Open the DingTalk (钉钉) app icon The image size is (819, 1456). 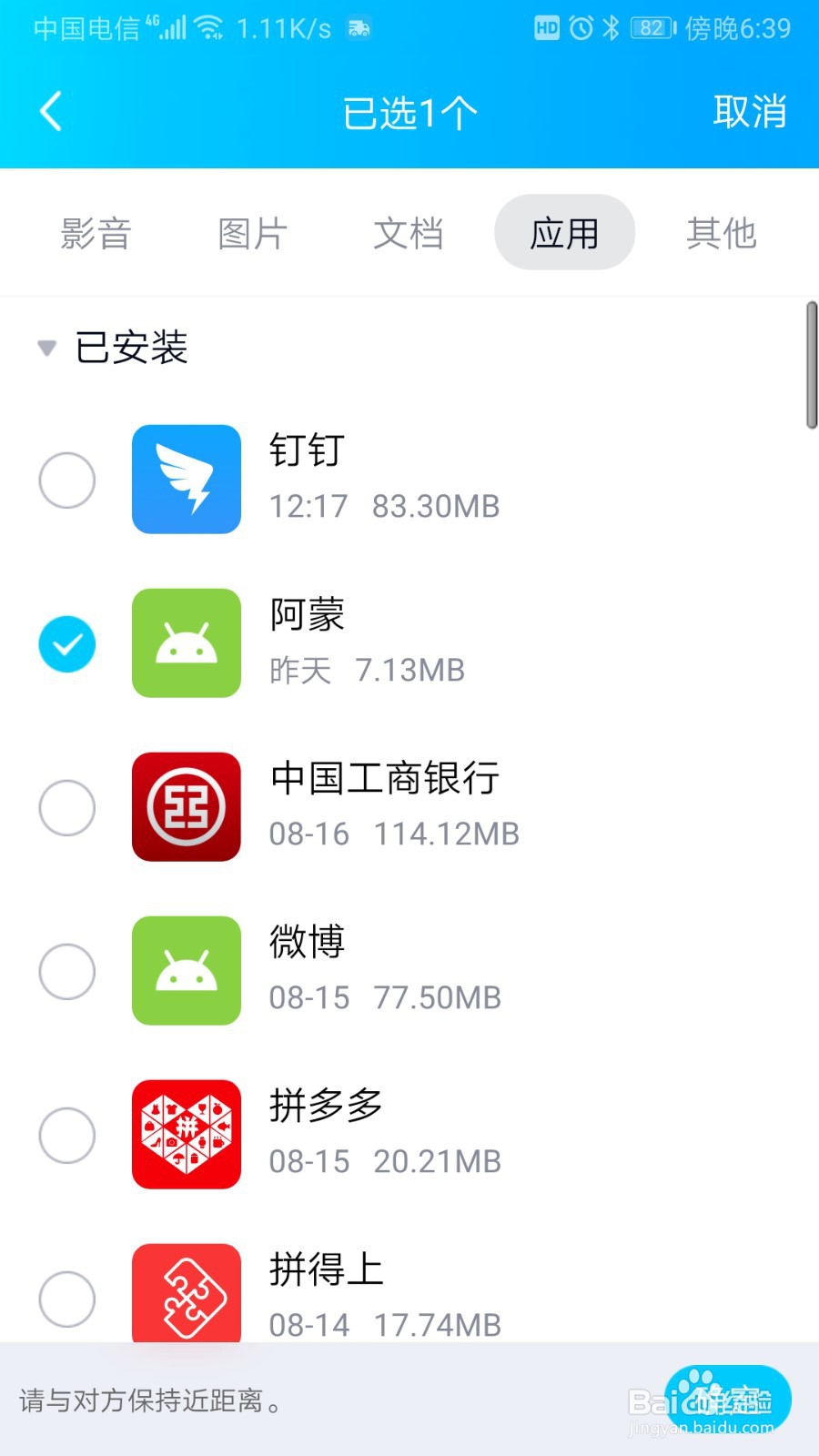point(186,480)
